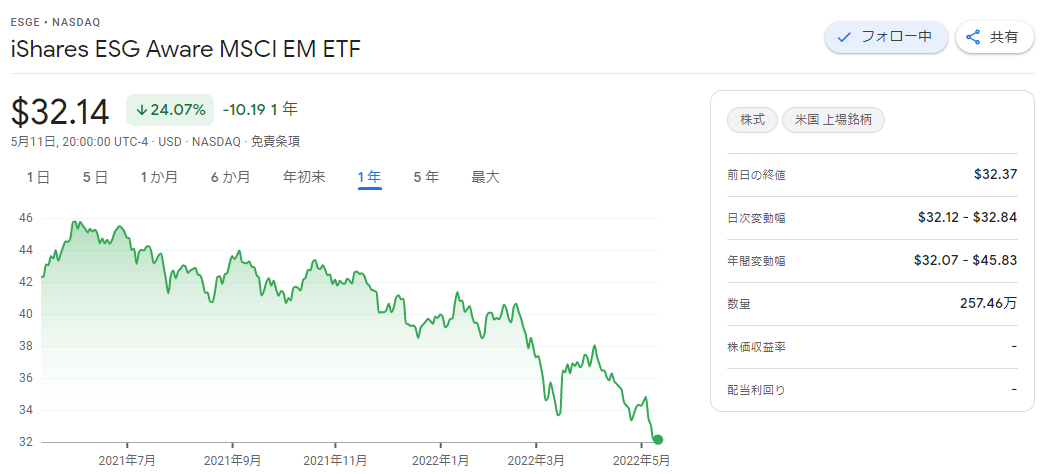Switch chart range to 1日
The width and height of the screenshot is (1052, 474).
38,177
